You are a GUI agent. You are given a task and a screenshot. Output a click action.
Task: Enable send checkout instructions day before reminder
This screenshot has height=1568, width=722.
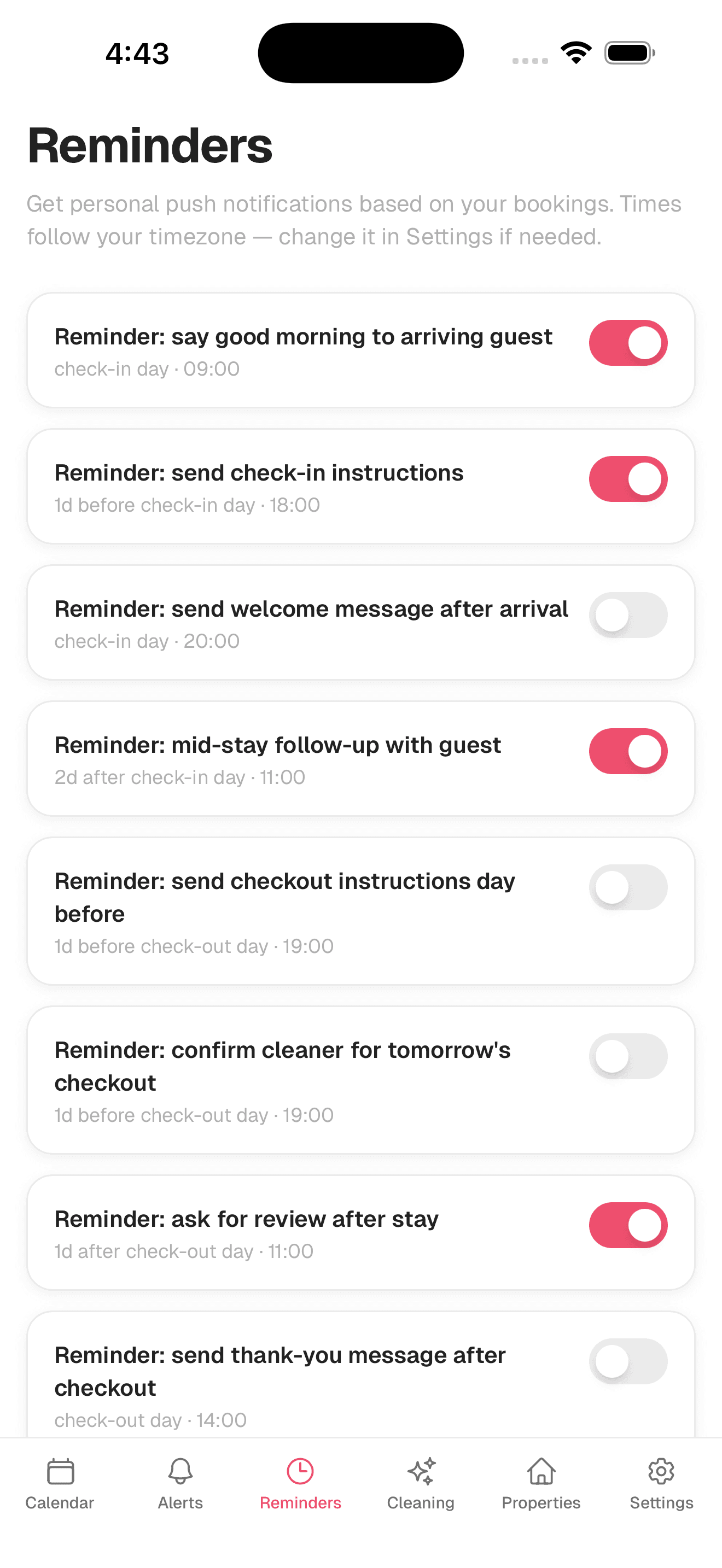pos(627,887)
